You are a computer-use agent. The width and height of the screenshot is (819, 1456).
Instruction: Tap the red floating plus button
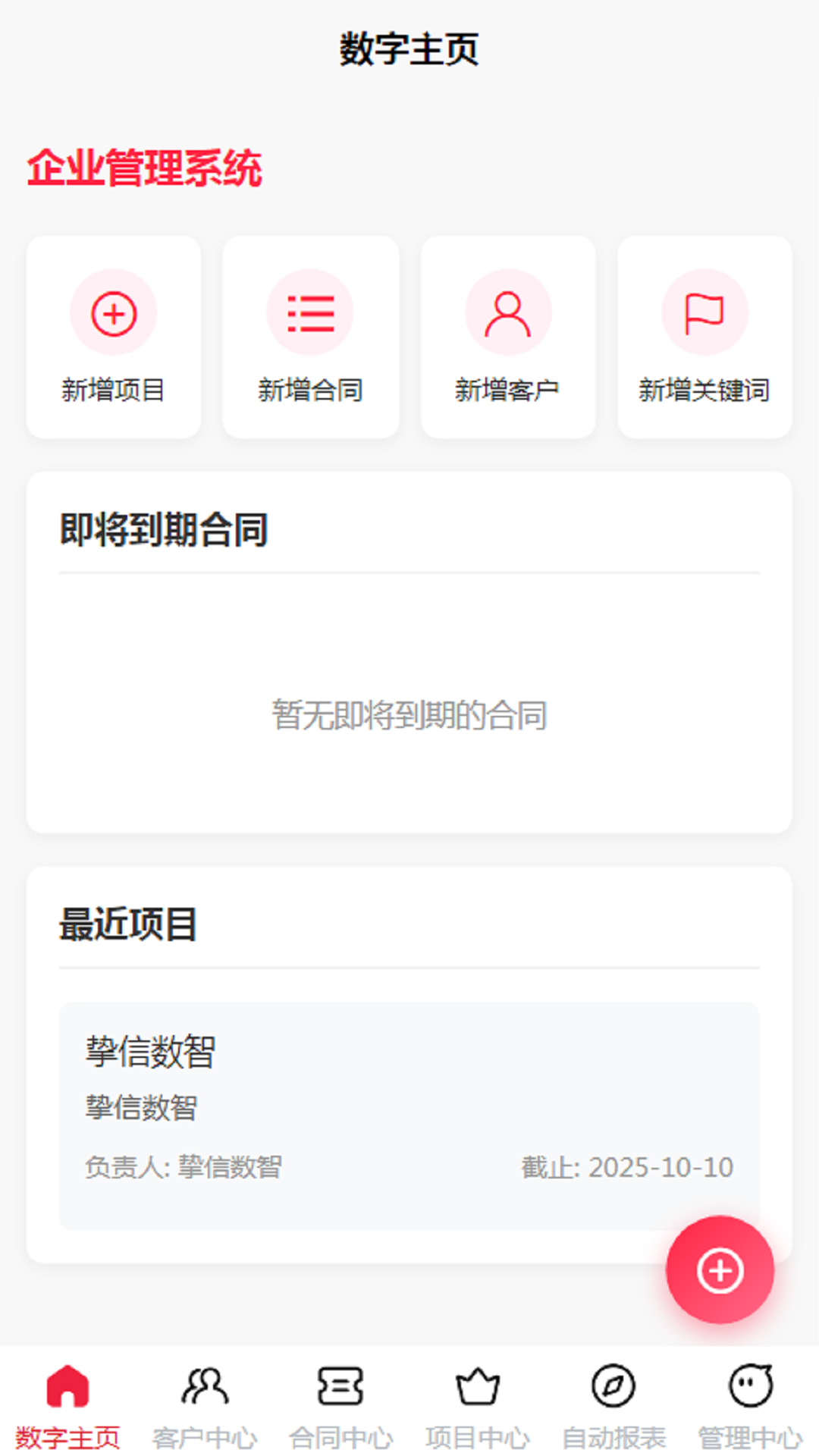pos(720,1270)
